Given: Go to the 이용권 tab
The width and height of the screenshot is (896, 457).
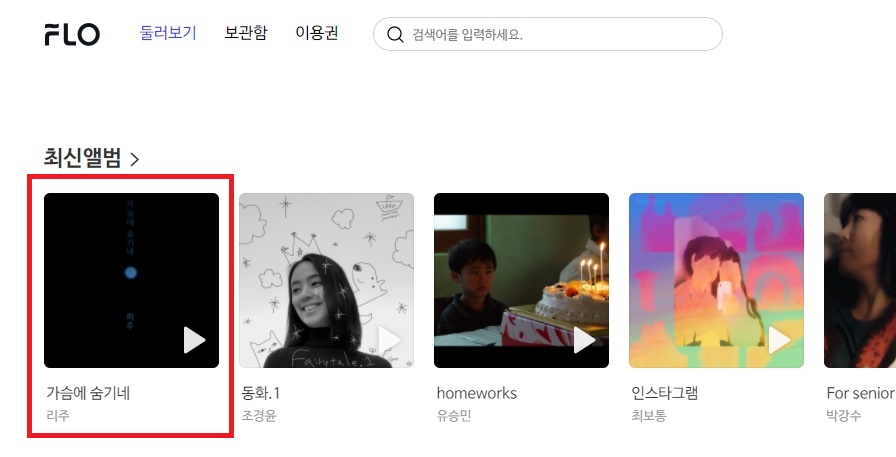Looking at the screenshot, I should coord(317,33).
